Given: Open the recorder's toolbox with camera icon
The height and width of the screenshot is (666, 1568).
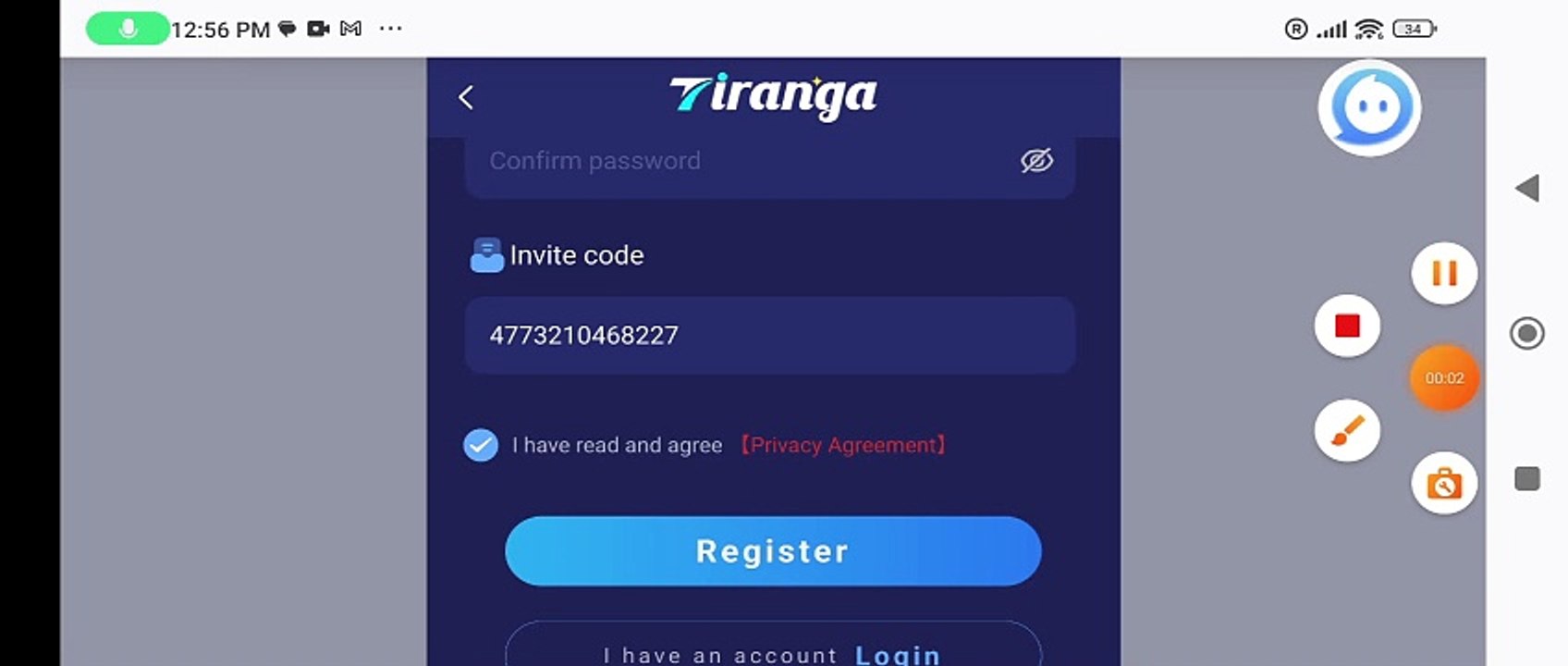Looking at the screenshot, I should click(x=1443, y=483).
